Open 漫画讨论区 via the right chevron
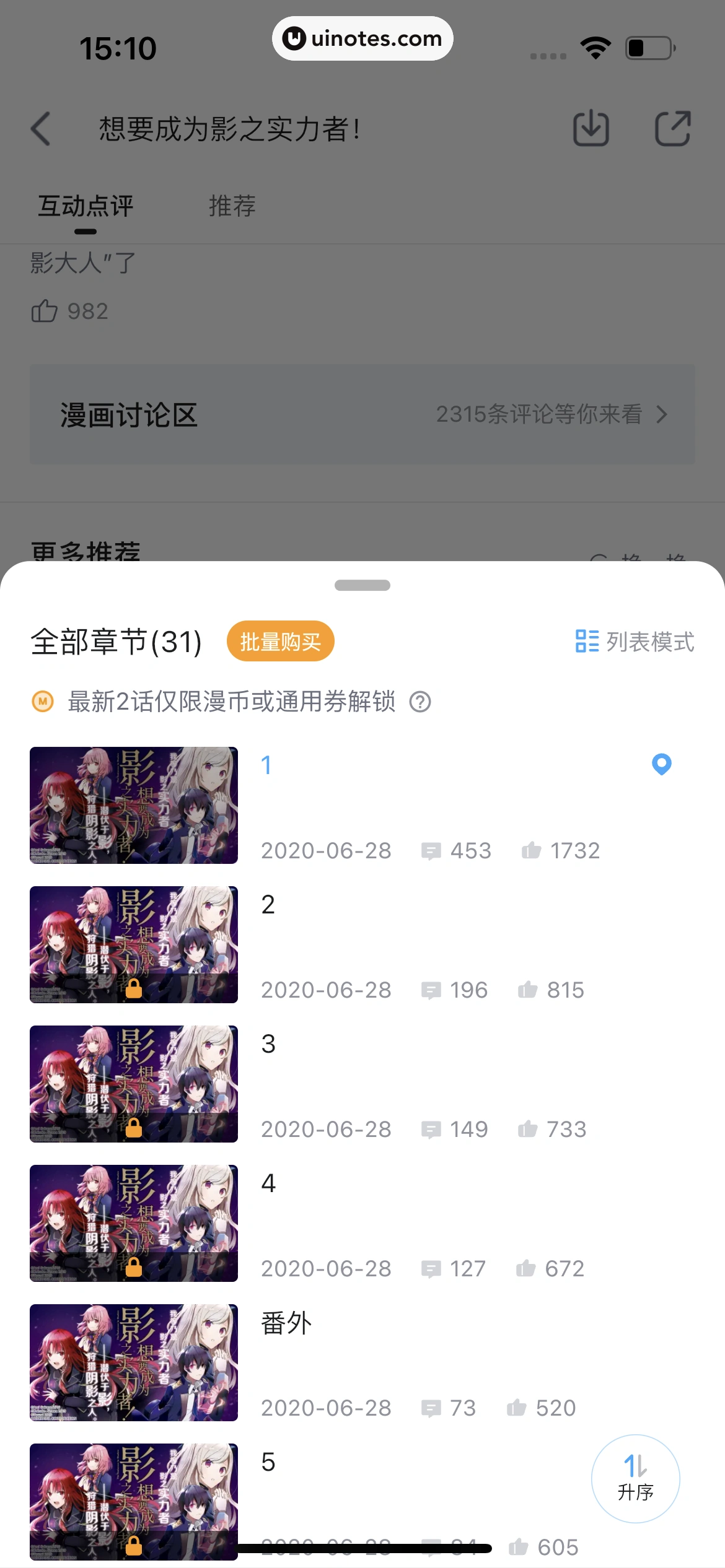 point(662,415)
